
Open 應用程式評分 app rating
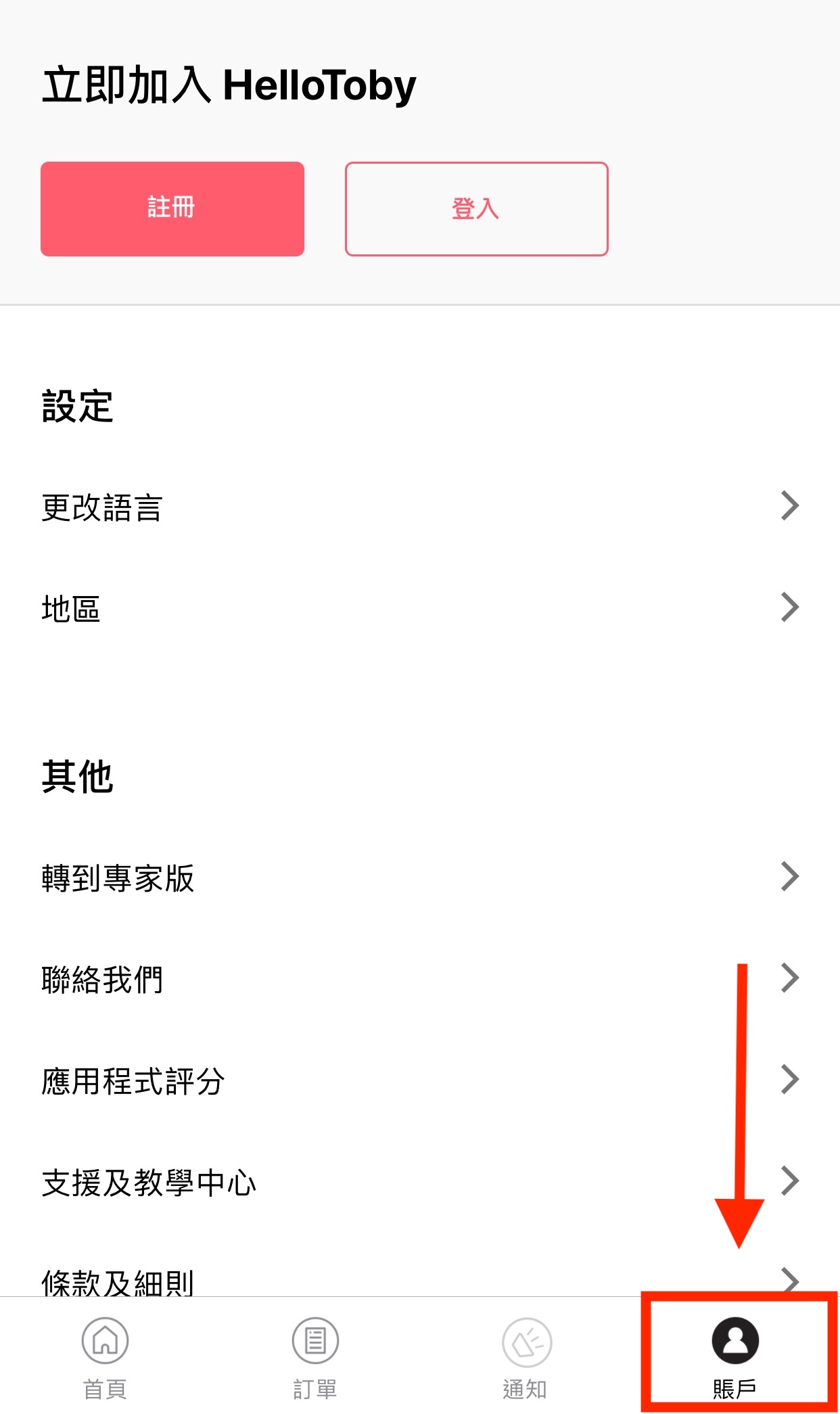point(420,1080)
